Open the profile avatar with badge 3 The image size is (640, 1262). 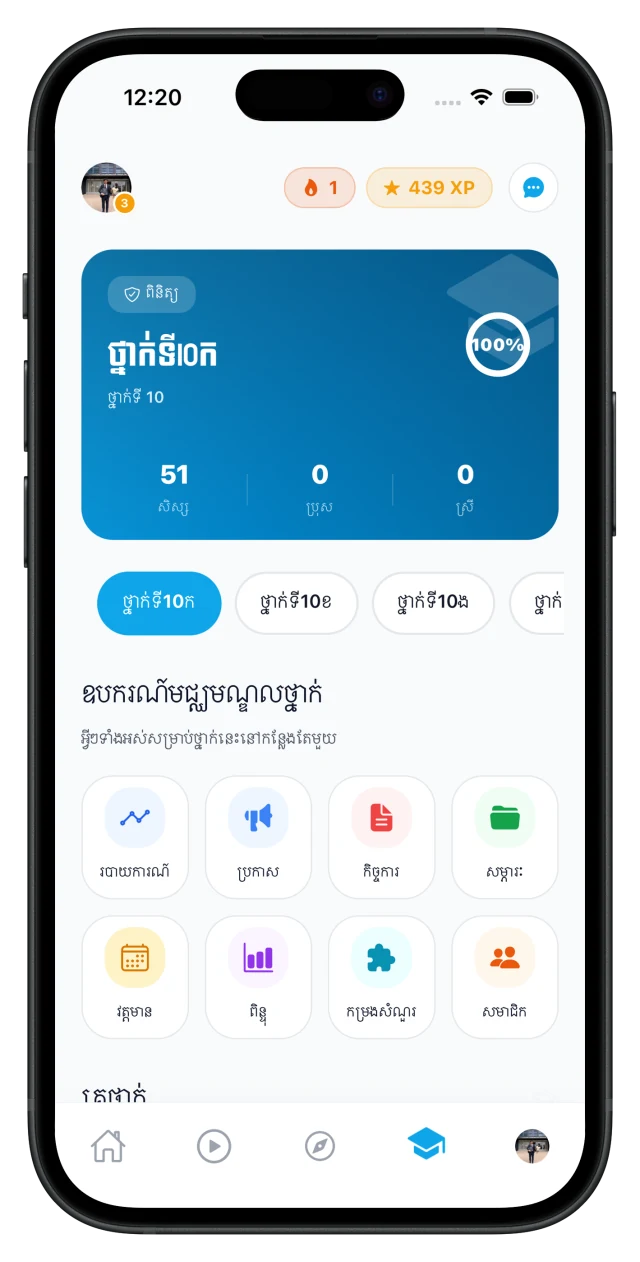pyautogui.click(x=106, y=188)
